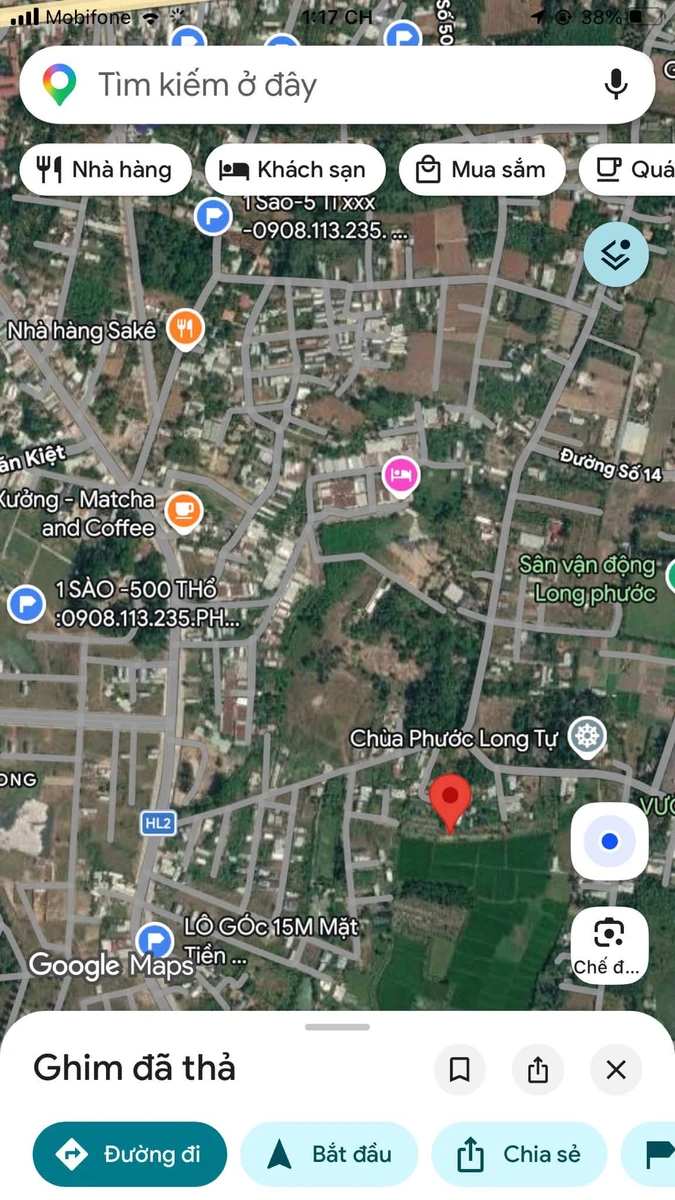This screenshot has width=675, height=1200.
Task: Open the LÔ GÓC 15M Mặt Tiền marker
Action: tap(154, 940)
